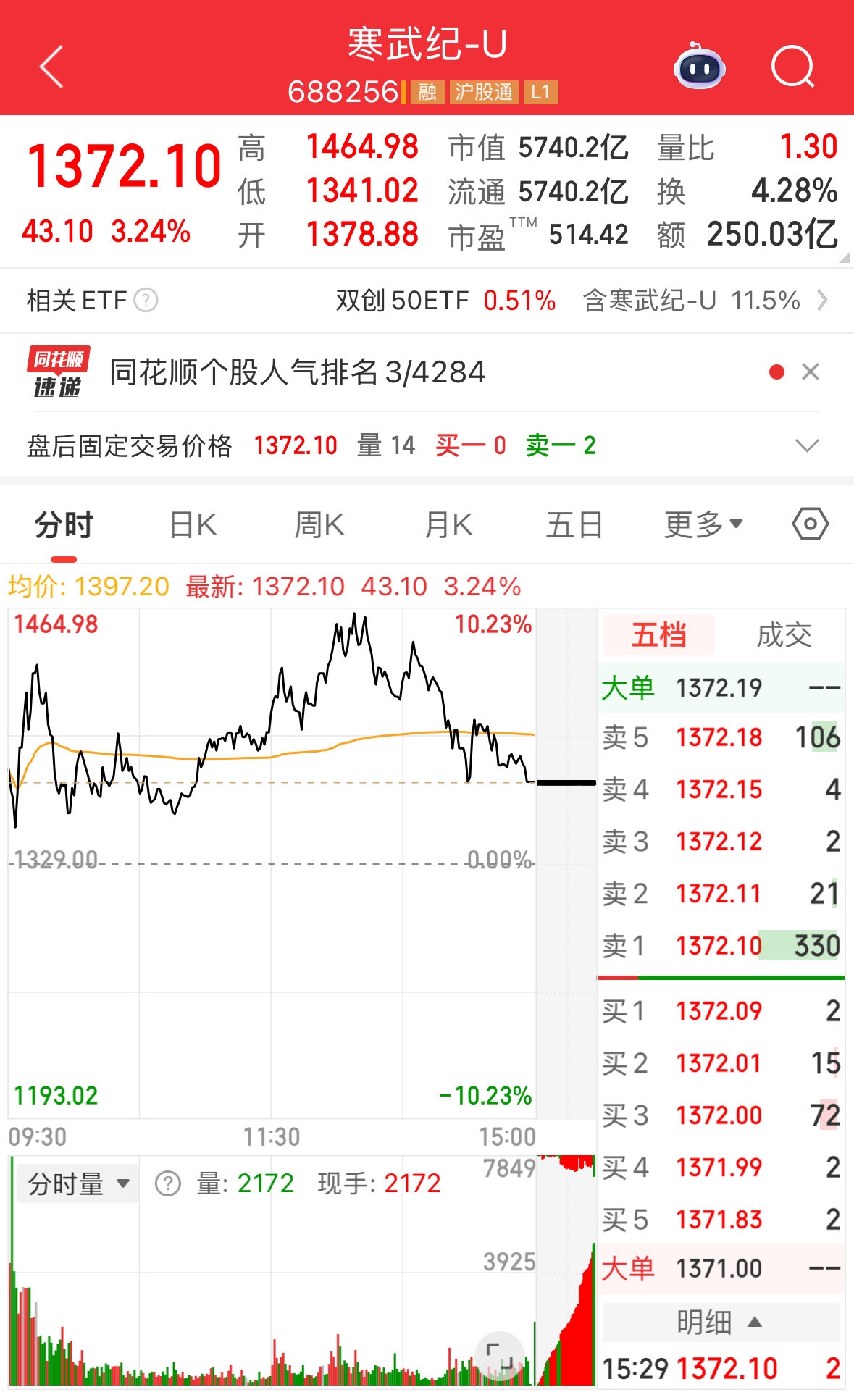Switch to the 成交 tab
The height and width of the screenshot is (1400, 854).
click(784, 635)
